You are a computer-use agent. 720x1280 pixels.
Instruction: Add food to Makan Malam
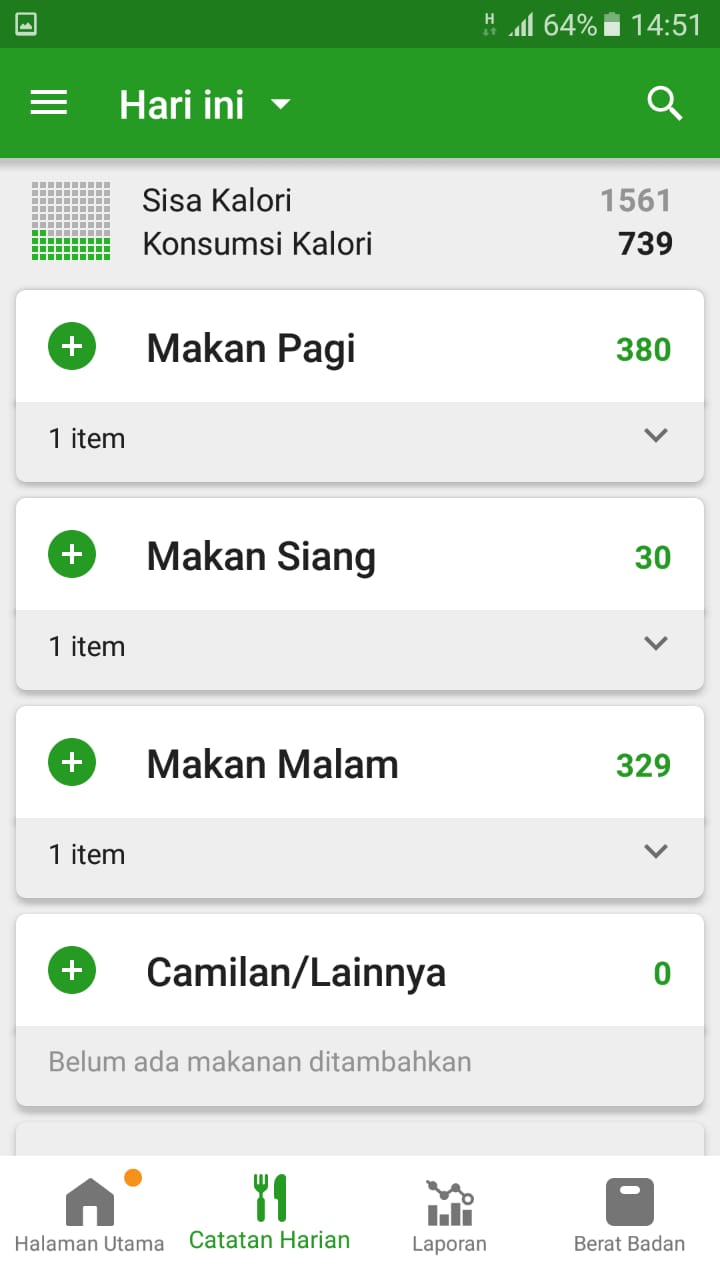pos(72,763)
